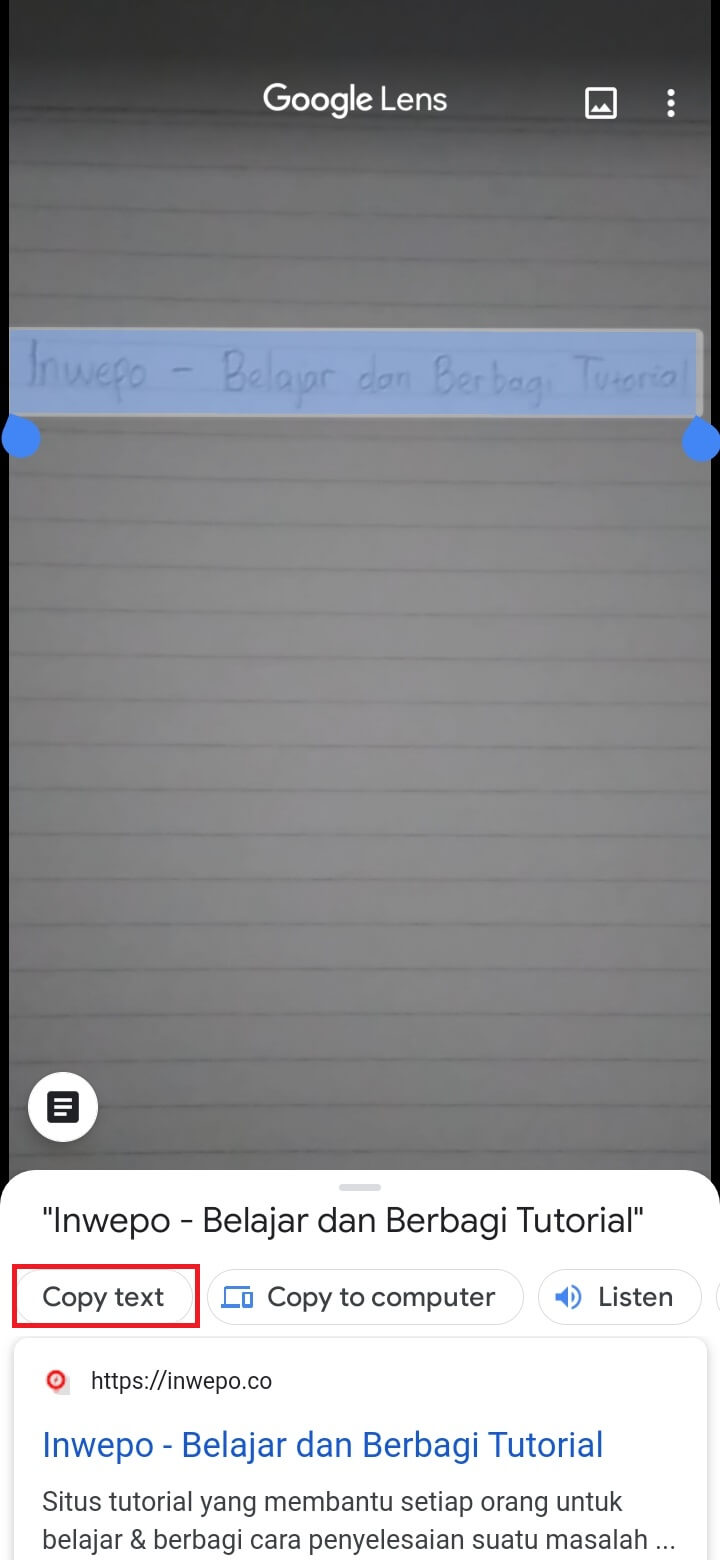Listen to the selected text
The image size is (720, 1560).
tap(619, 1297)
